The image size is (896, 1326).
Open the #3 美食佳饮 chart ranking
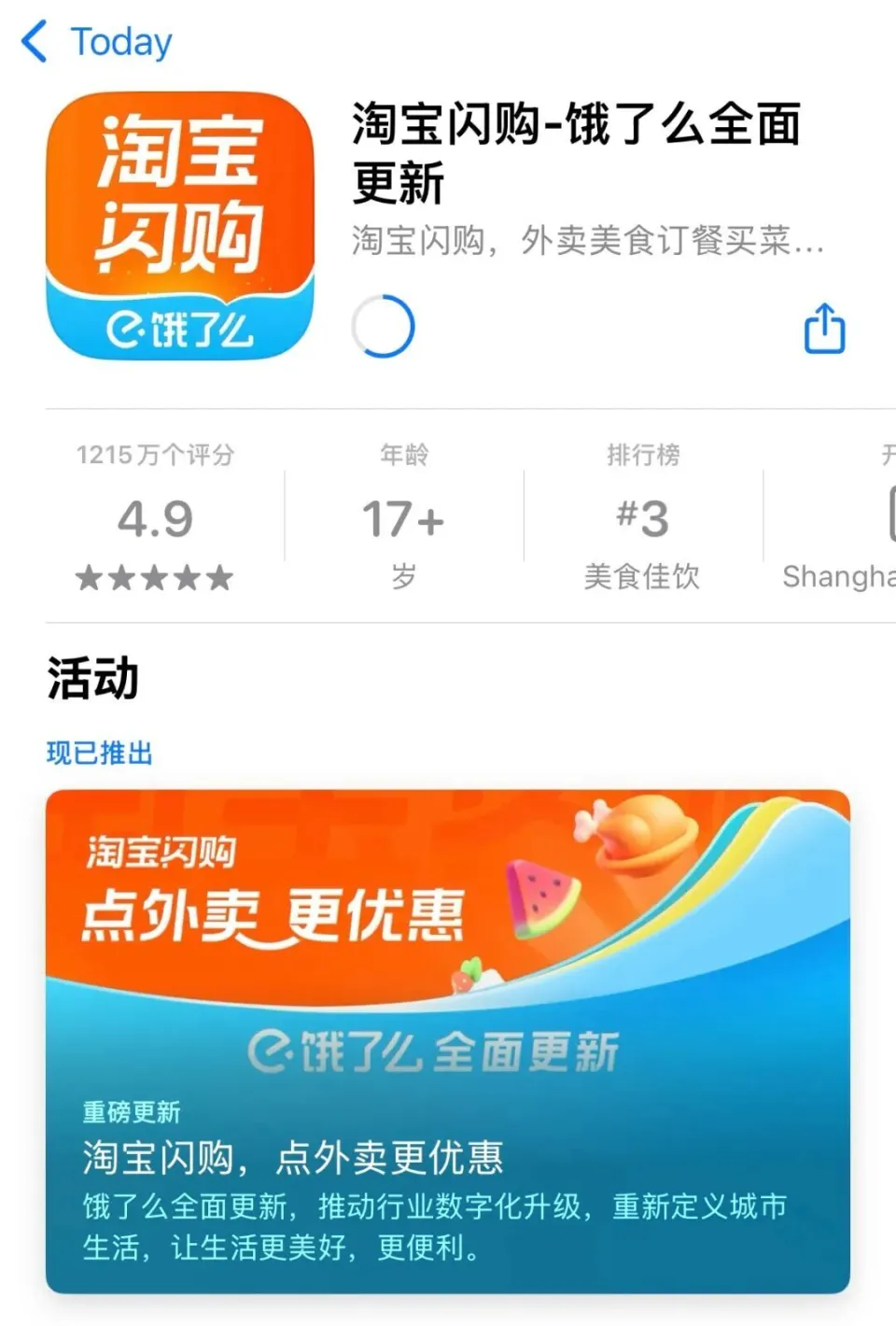pos(642,518)
